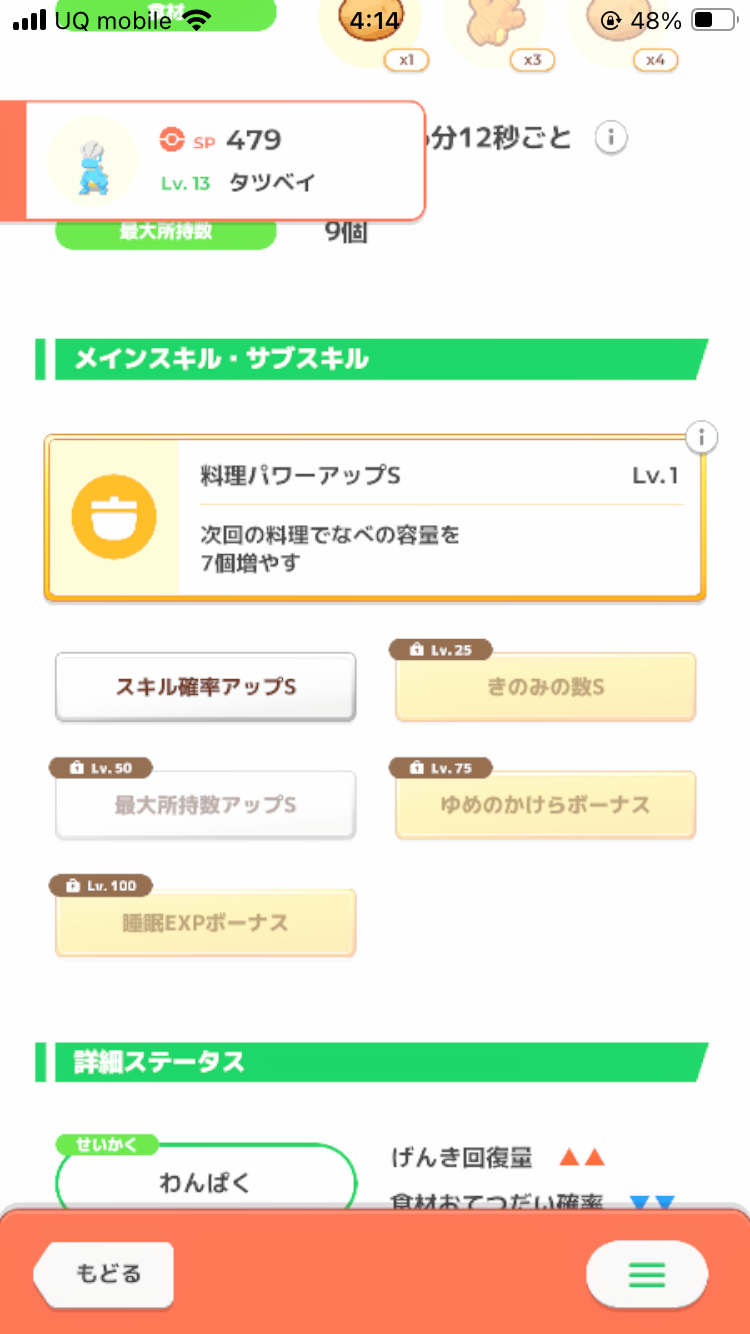
Task: Open the hamburger menu at bottom right
Action: (x=647, y=1274)
